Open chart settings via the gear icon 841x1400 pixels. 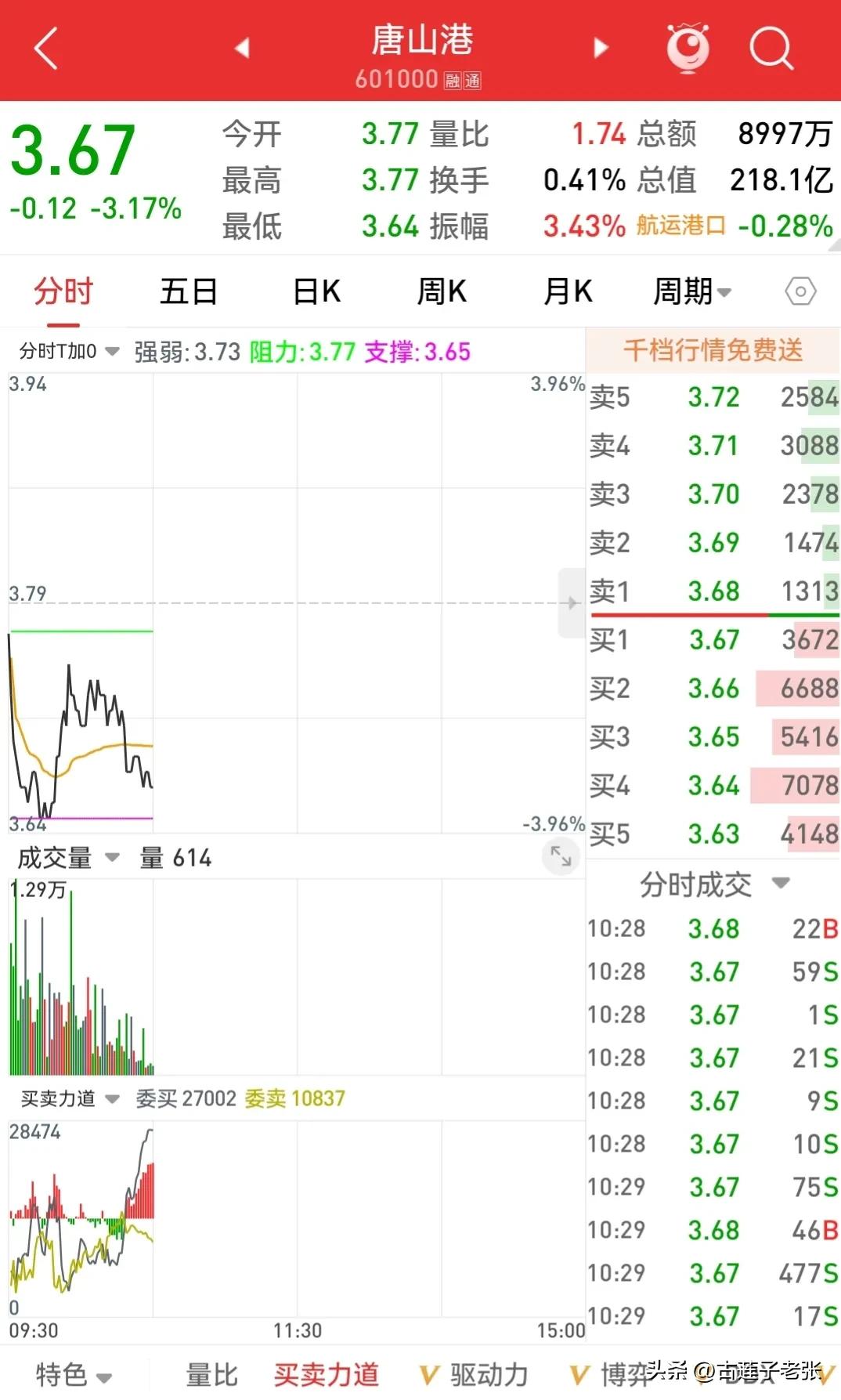coord(799,291)
